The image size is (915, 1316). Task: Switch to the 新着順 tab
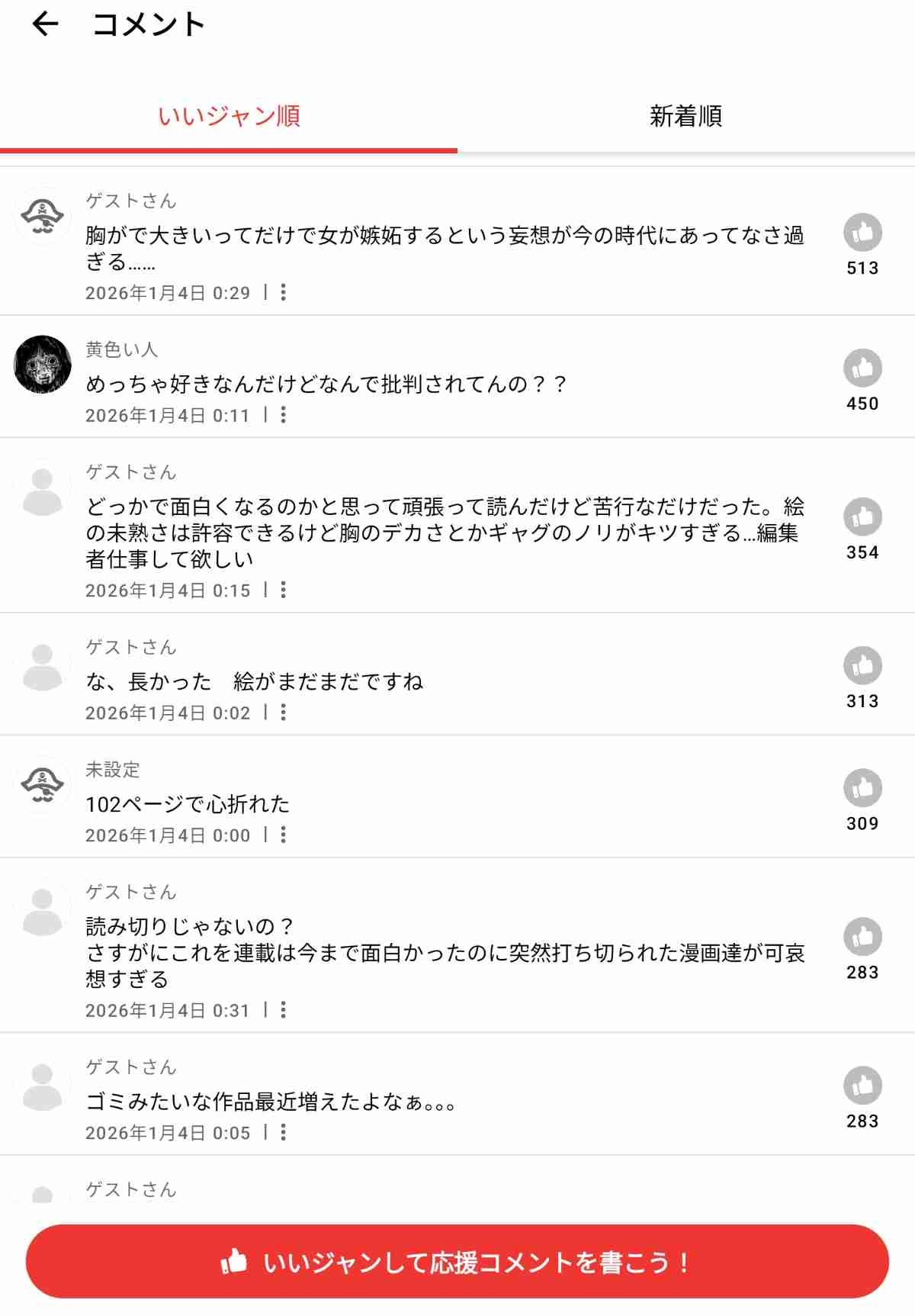(685, 116)
